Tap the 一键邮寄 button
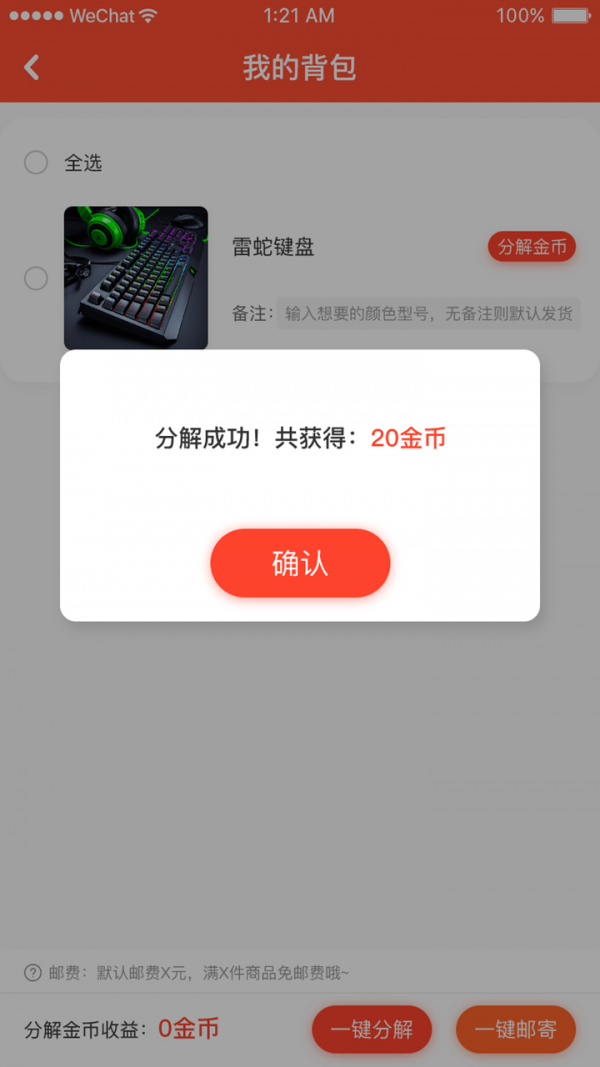The image size is (600, 1067). click(x=516, y=1029)
